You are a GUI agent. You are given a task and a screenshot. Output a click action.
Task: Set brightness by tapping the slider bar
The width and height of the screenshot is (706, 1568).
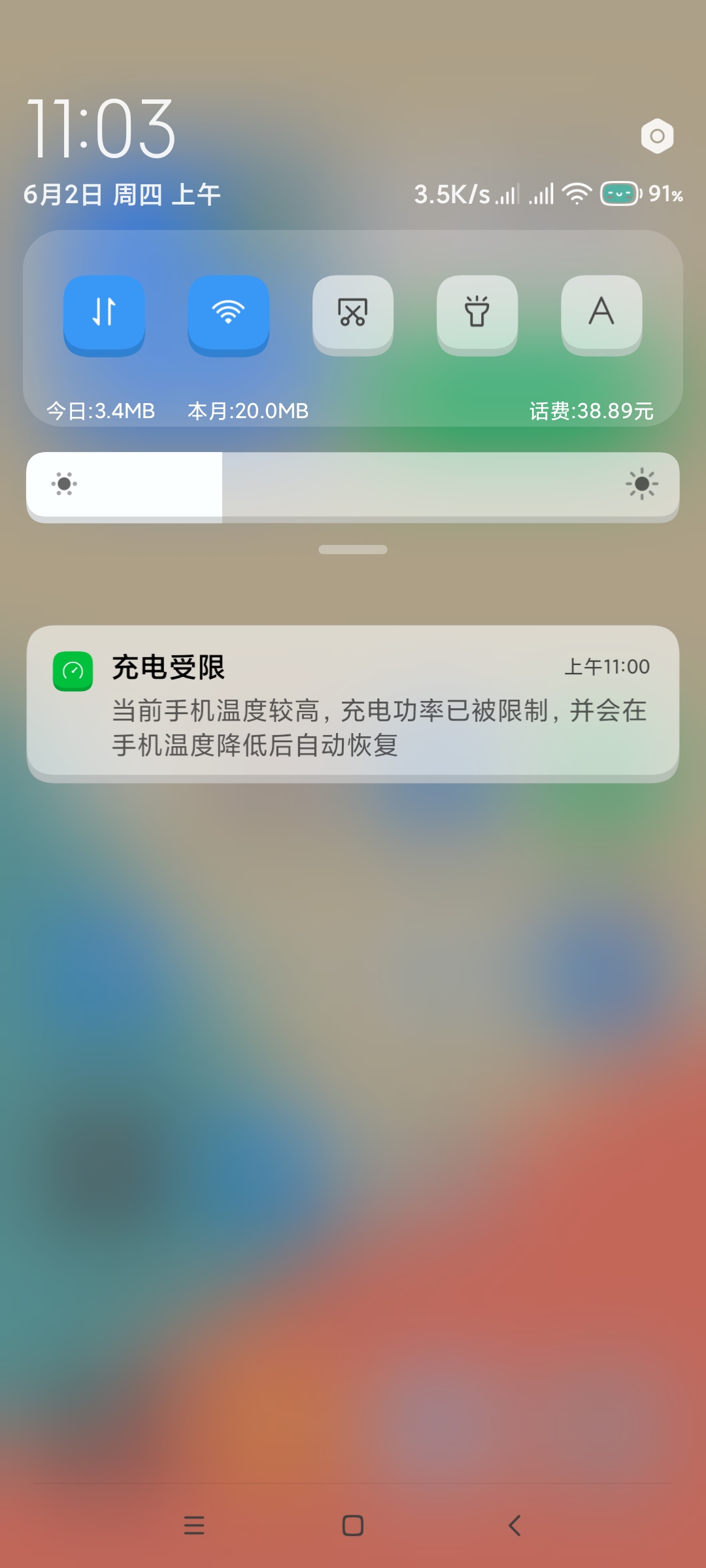click(353, 485)
